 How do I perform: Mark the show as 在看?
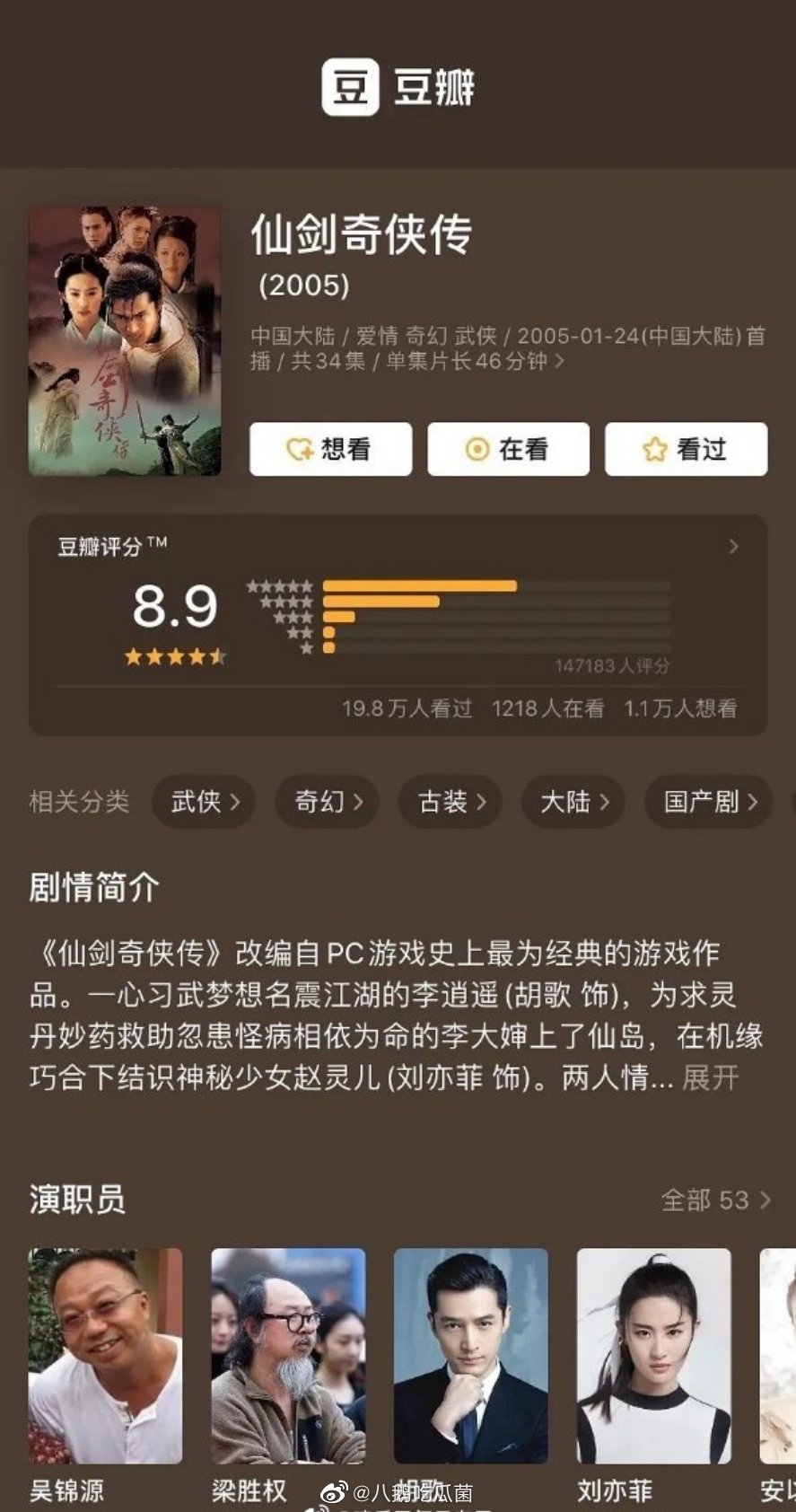pos(508,449)
